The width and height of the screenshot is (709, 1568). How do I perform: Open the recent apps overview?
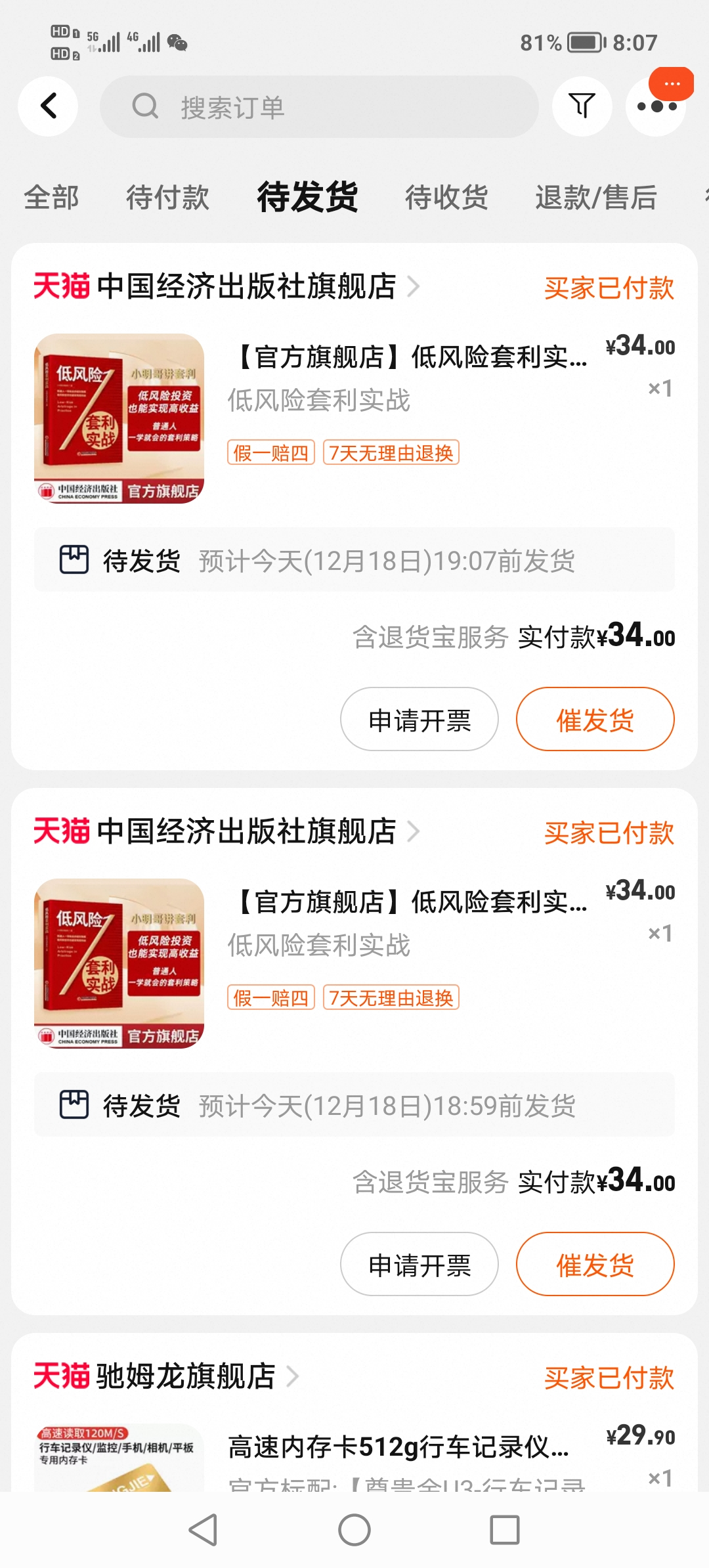click(x=505, y=1530)
